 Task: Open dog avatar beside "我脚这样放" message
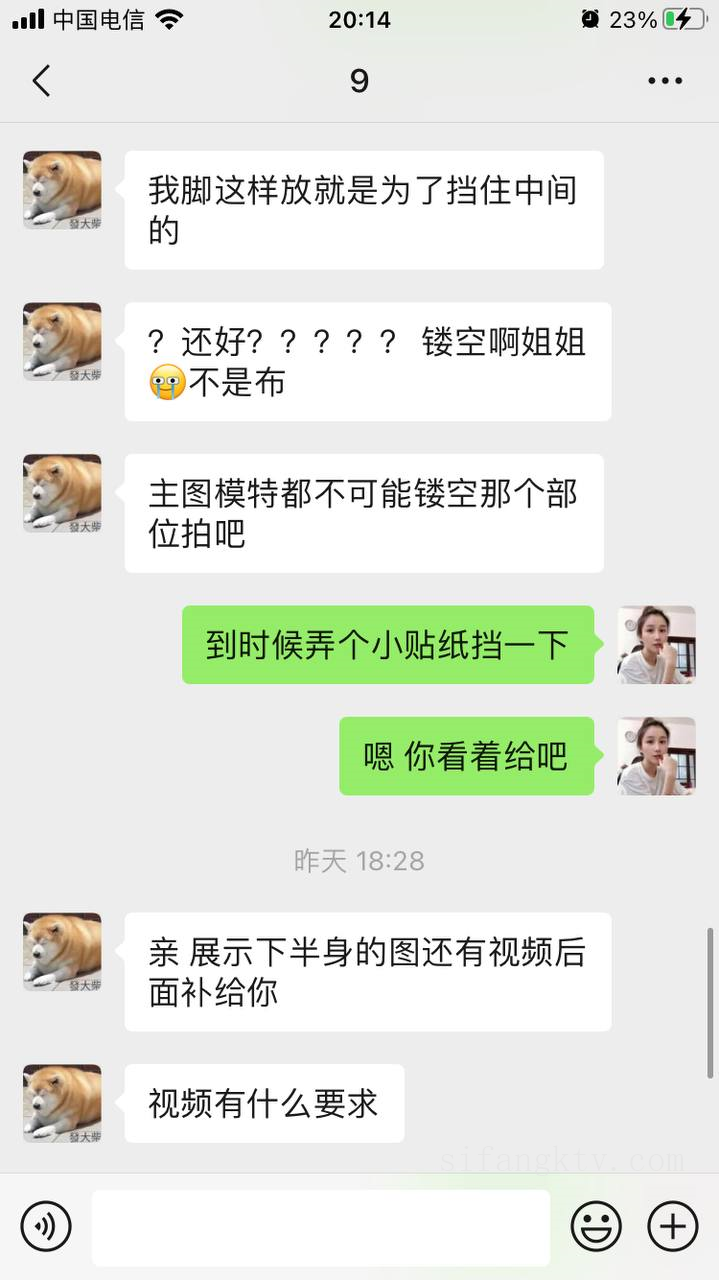[62, 190]
